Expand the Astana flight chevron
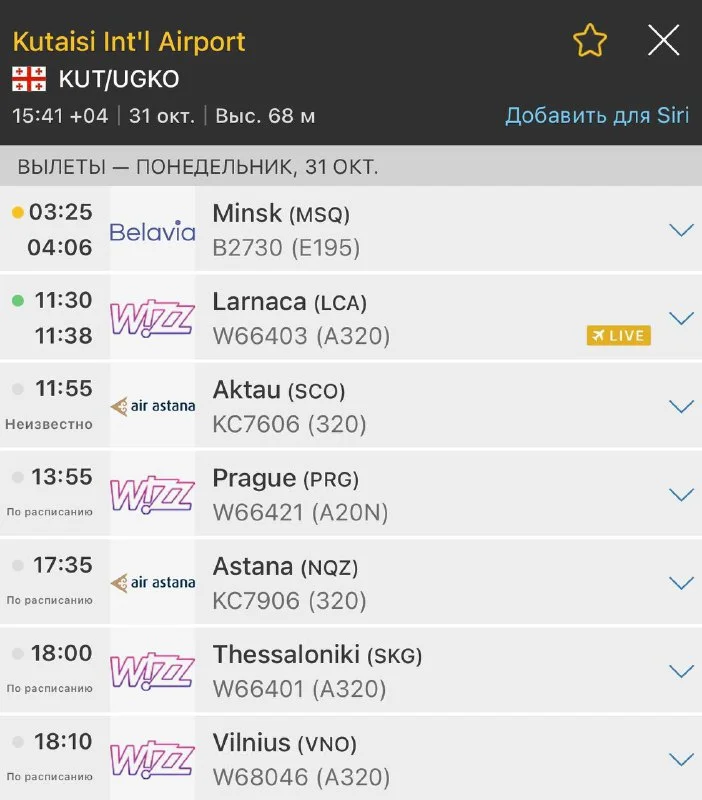This screenshot has height=800, width=702. (681, 582)
